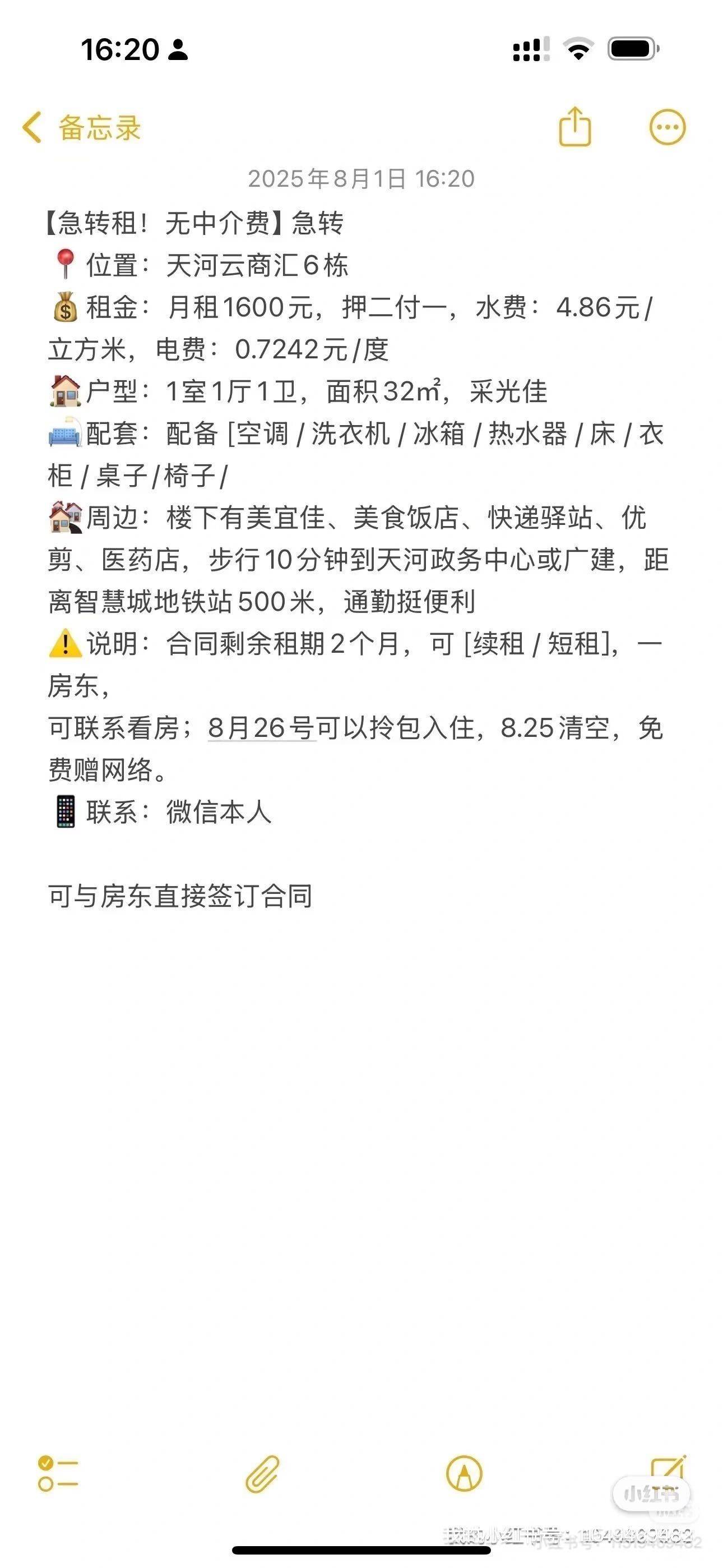Share this note
The height and width of the screenshot is (1568, 723).
point(574,126)
